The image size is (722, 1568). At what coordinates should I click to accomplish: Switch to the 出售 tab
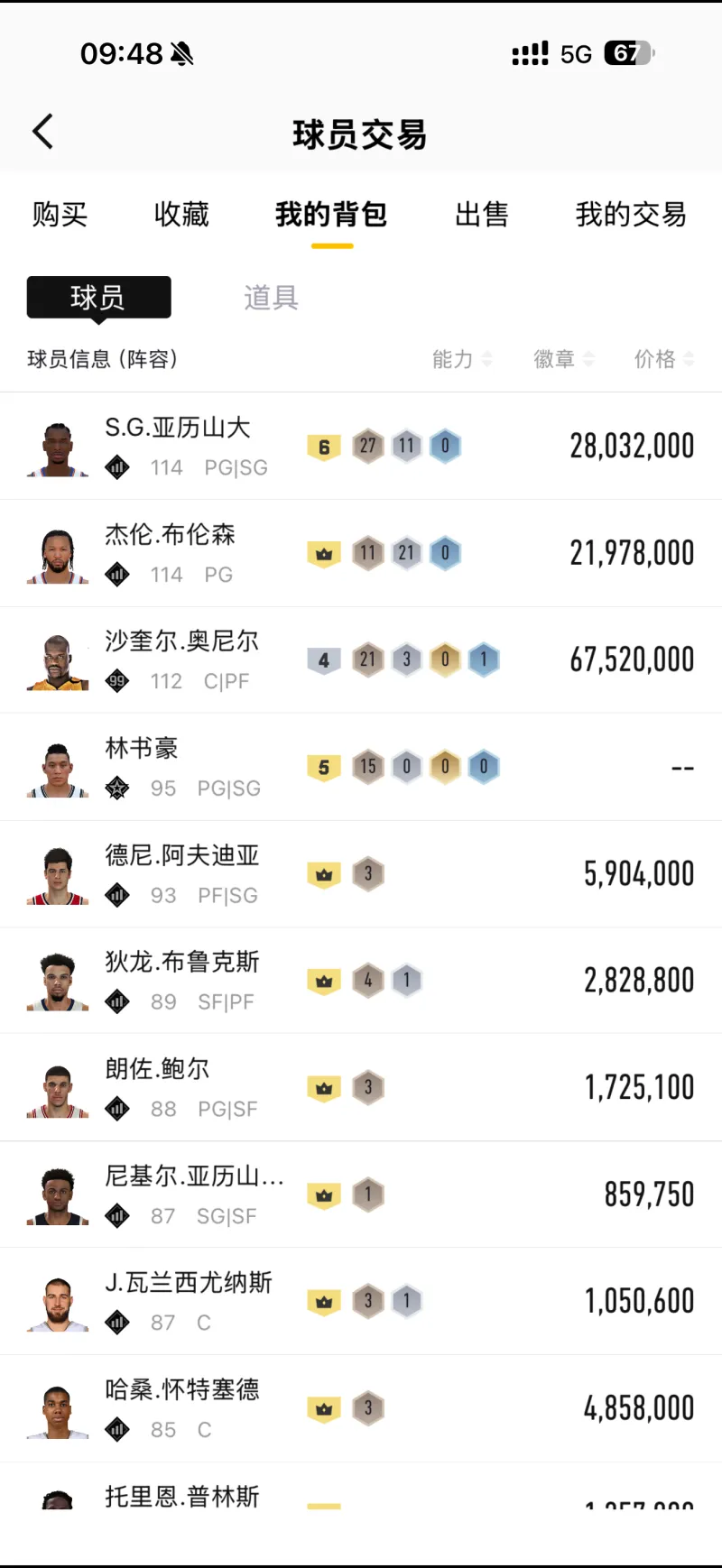click(x=481, y=215)
